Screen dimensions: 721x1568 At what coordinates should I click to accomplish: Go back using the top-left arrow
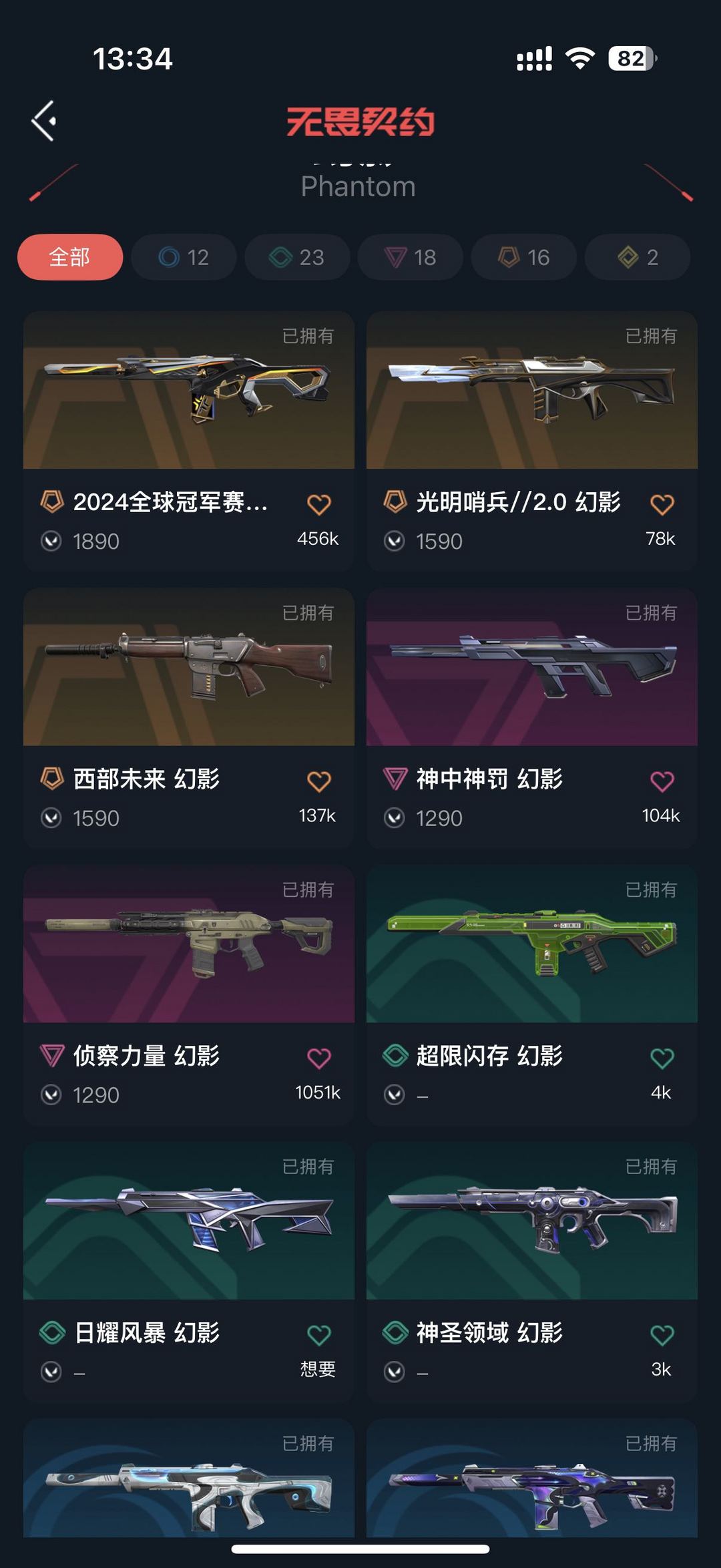click(44, 121)
